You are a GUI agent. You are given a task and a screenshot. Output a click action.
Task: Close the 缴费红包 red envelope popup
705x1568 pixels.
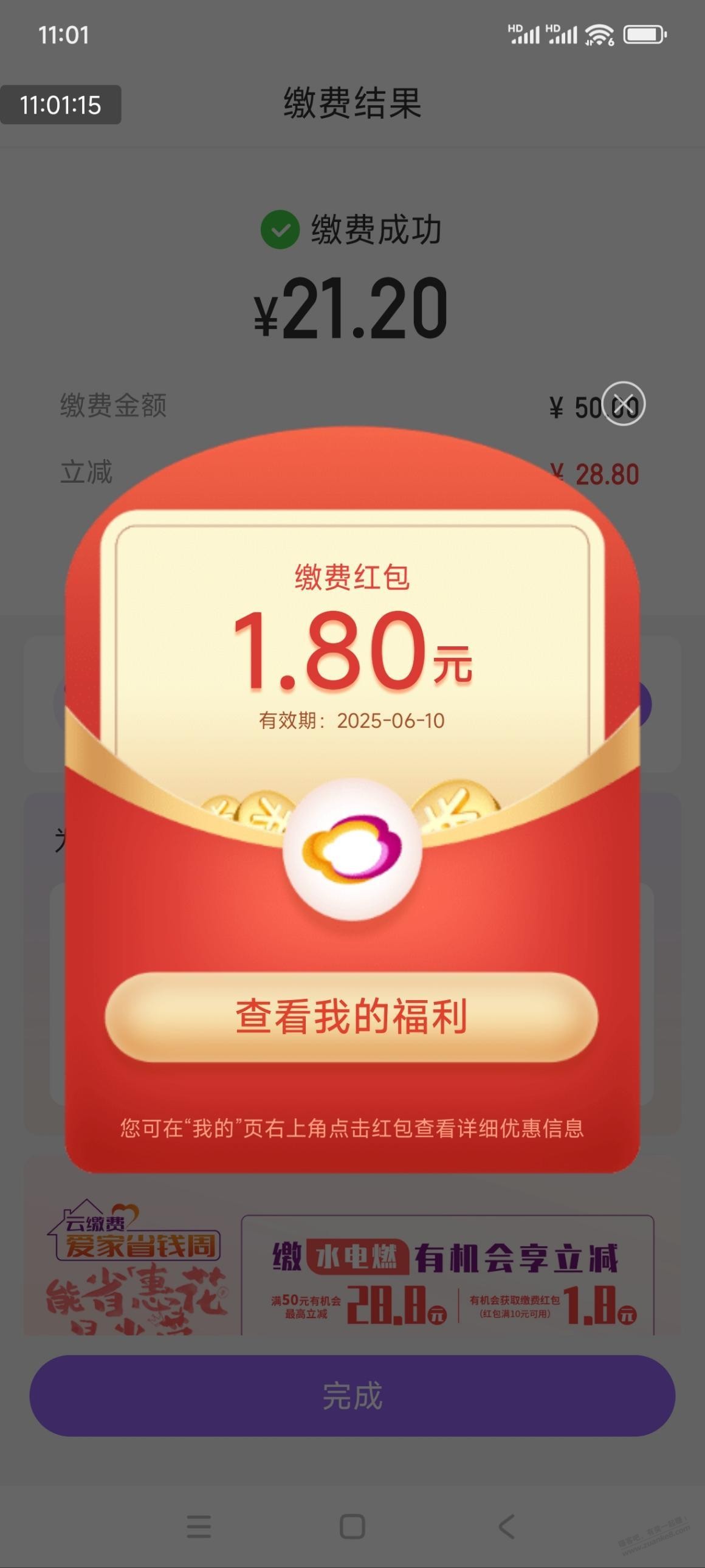[623, 404]
